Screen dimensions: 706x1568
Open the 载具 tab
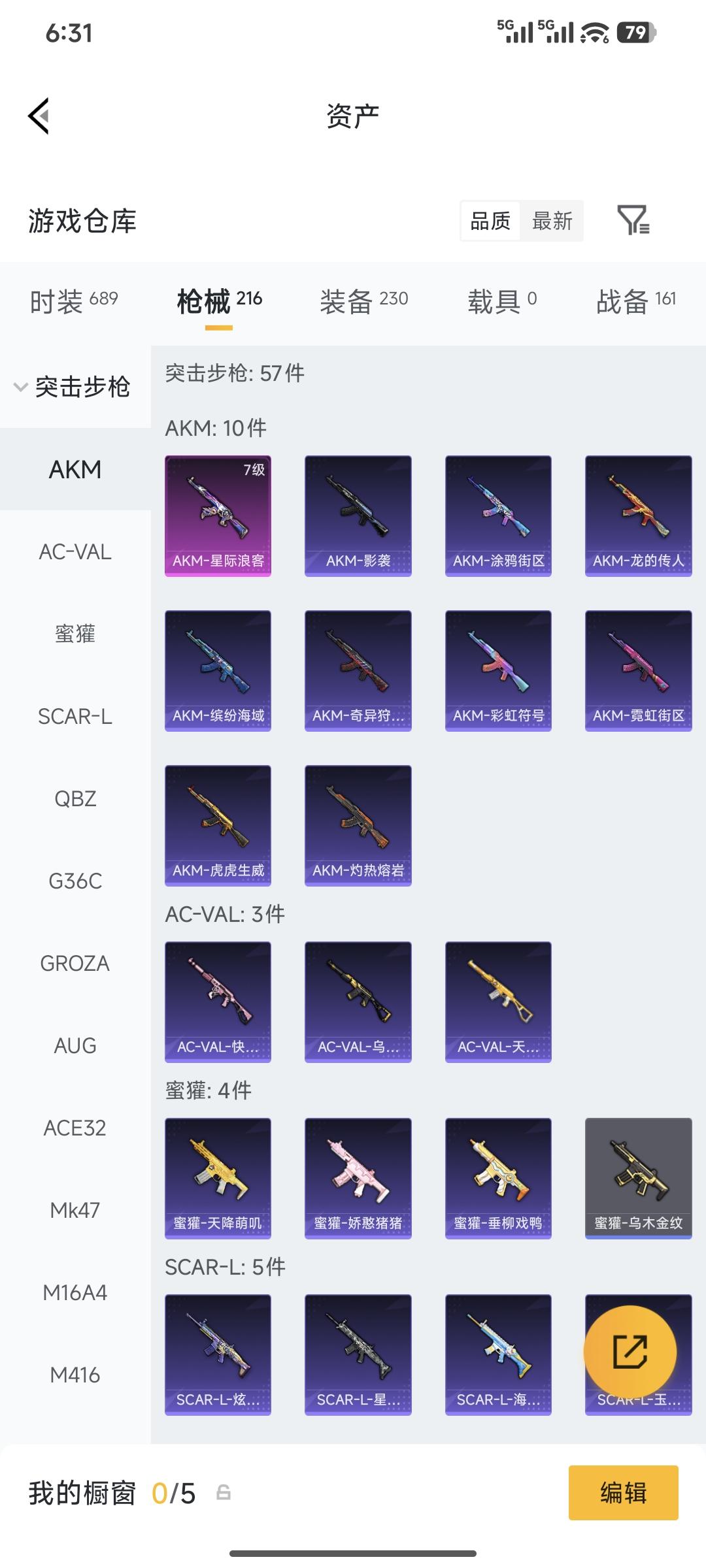[501, 301]
